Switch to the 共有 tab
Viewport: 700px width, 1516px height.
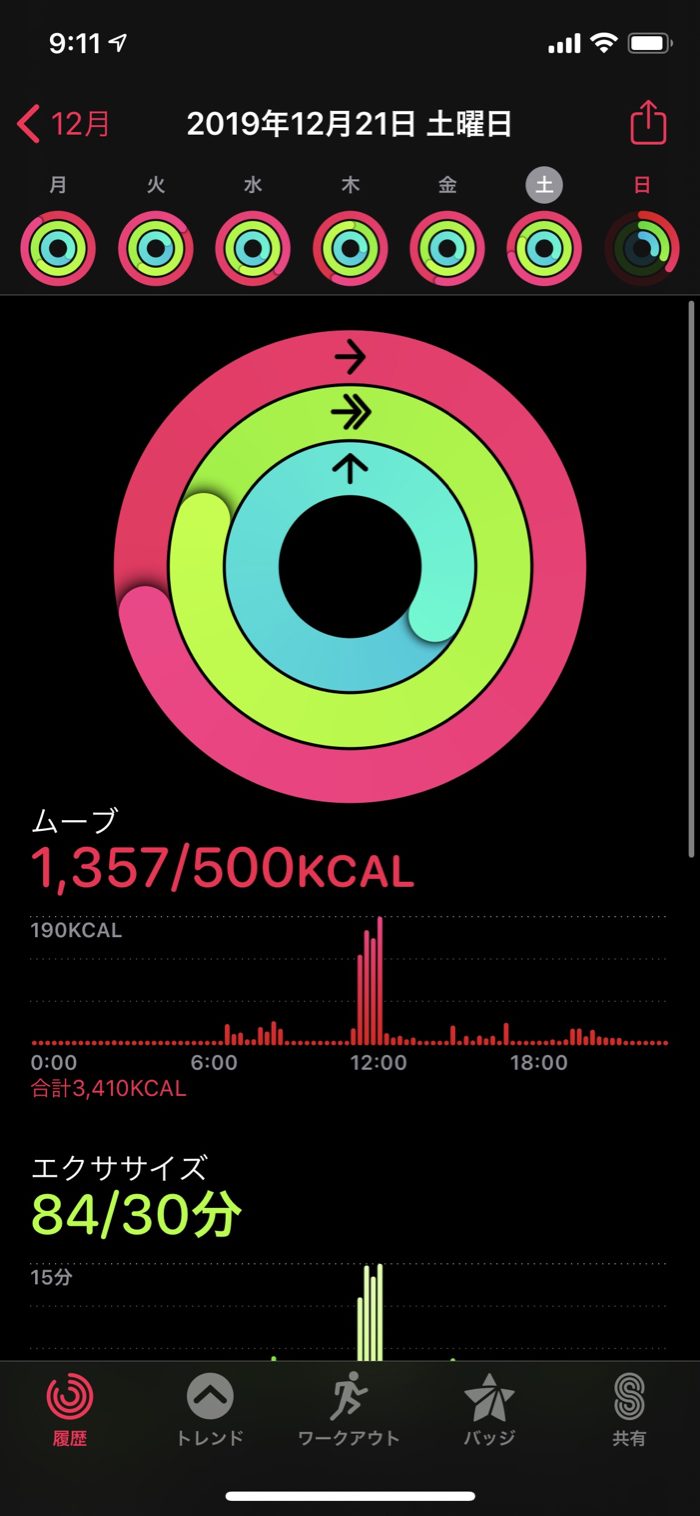(629, 1410)
